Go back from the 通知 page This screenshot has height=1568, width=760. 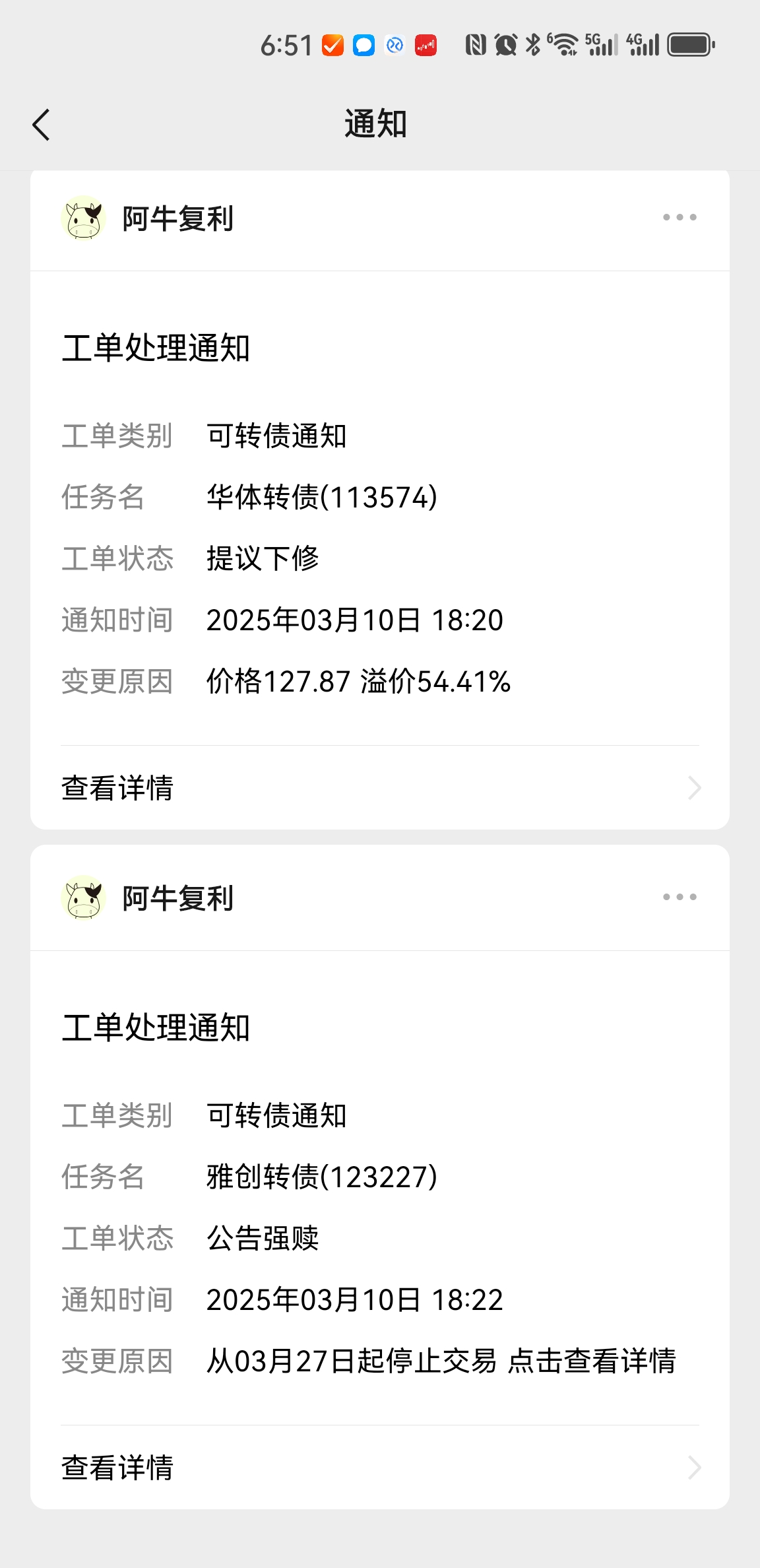tap(41, 125)
